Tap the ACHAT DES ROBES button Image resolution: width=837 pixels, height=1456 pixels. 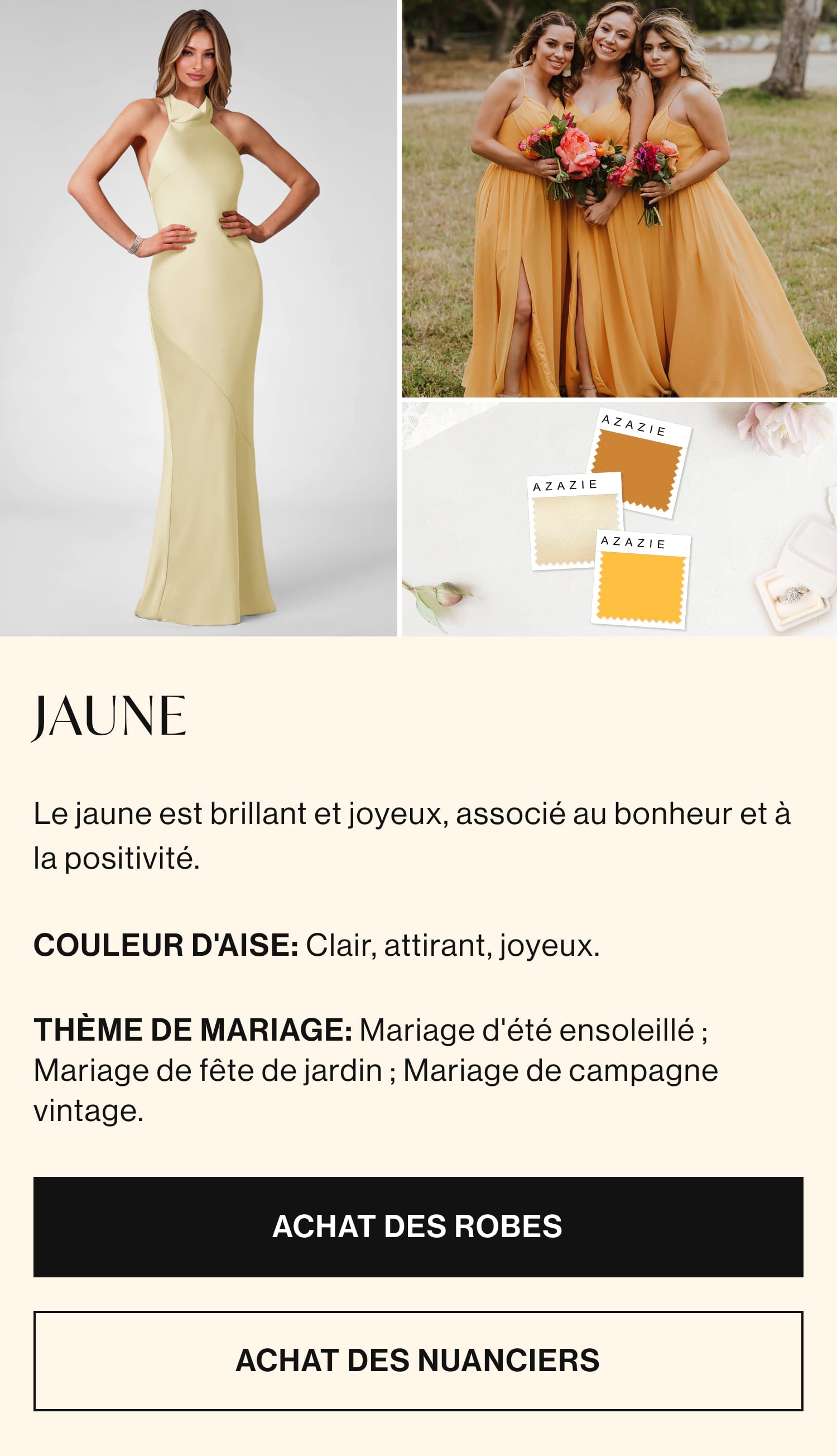coord(418,1227)
